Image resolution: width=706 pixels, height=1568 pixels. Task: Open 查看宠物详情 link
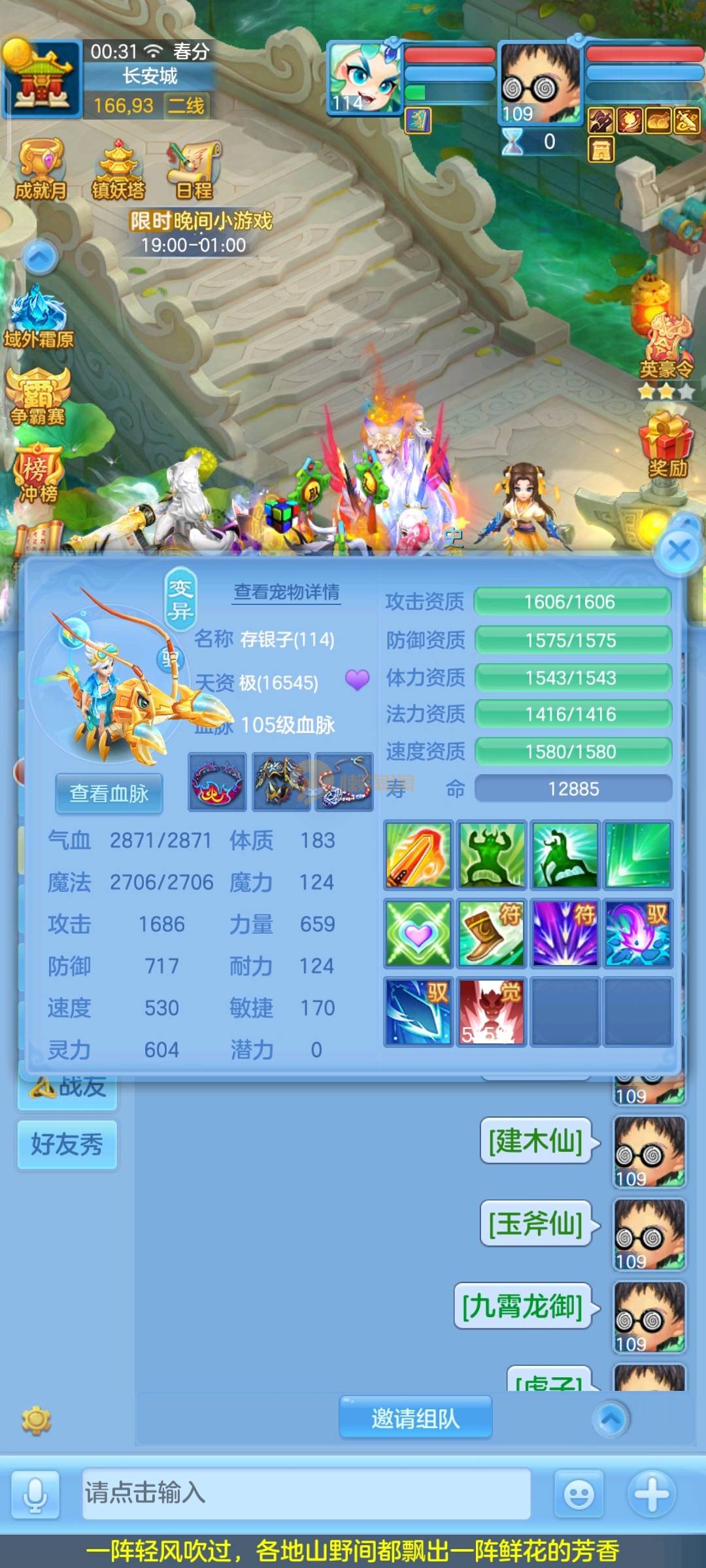click(x=286, y=592)
